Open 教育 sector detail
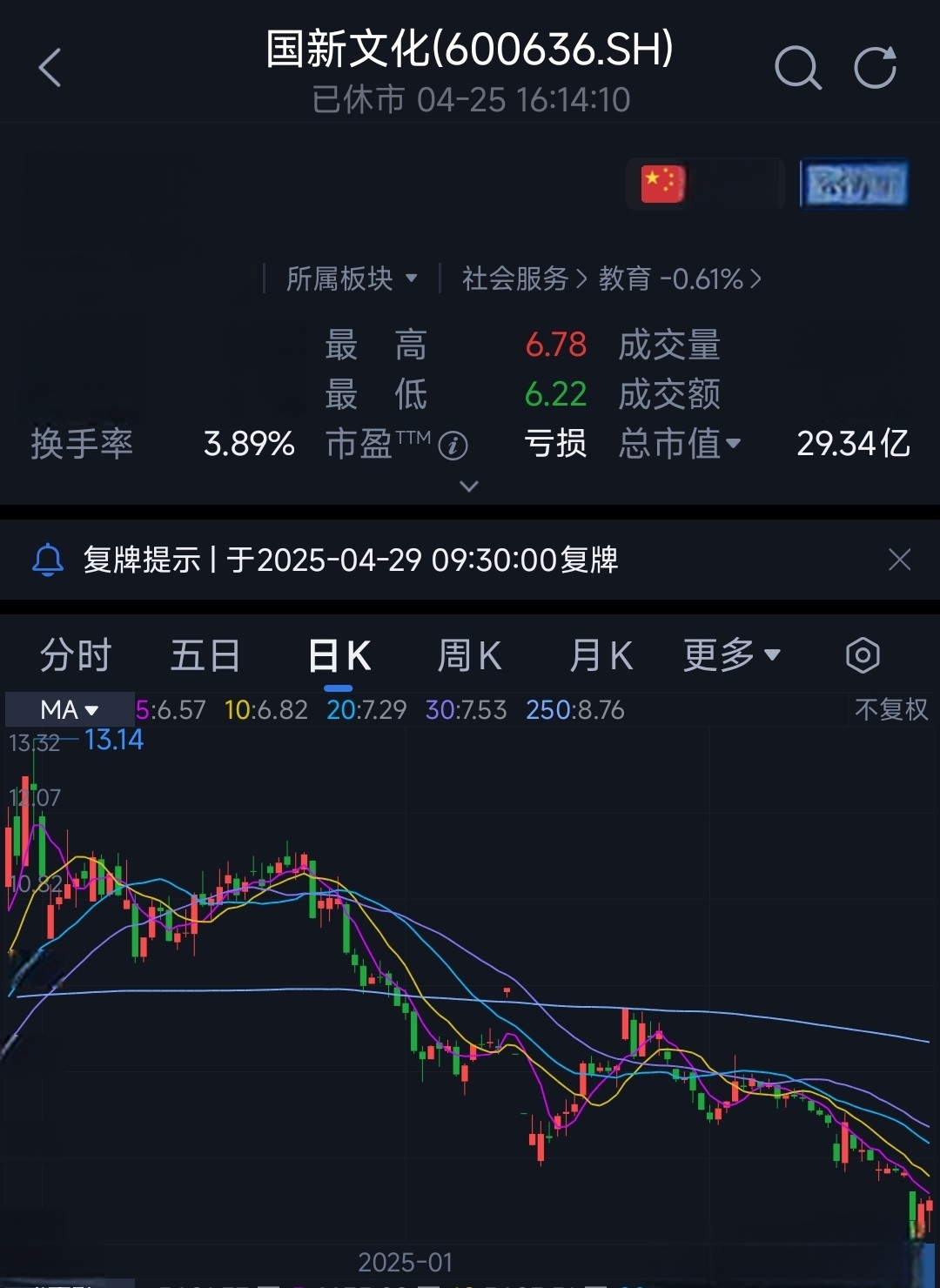 point(679,278)
